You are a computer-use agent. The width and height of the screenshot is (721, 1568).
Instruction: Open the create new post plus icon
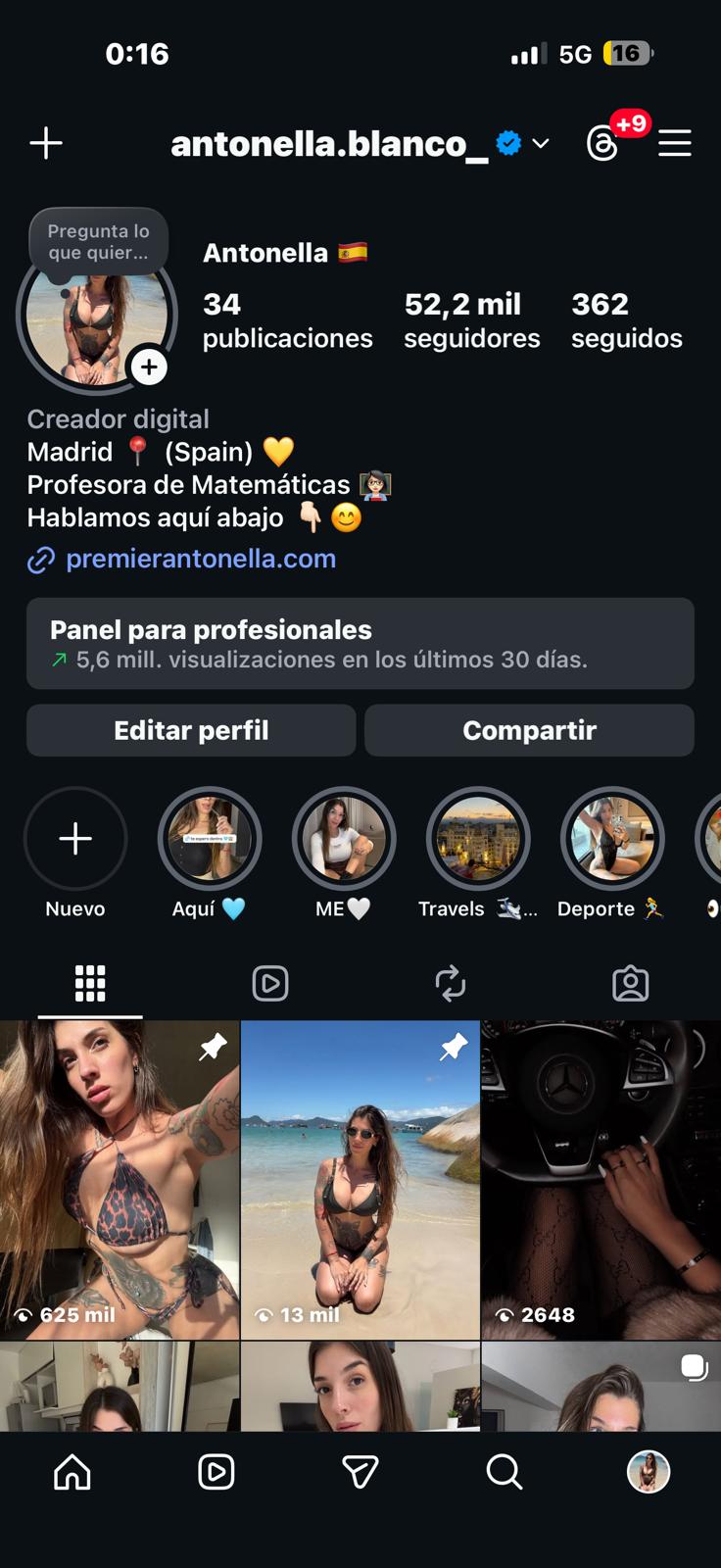[x=45, y=143]
